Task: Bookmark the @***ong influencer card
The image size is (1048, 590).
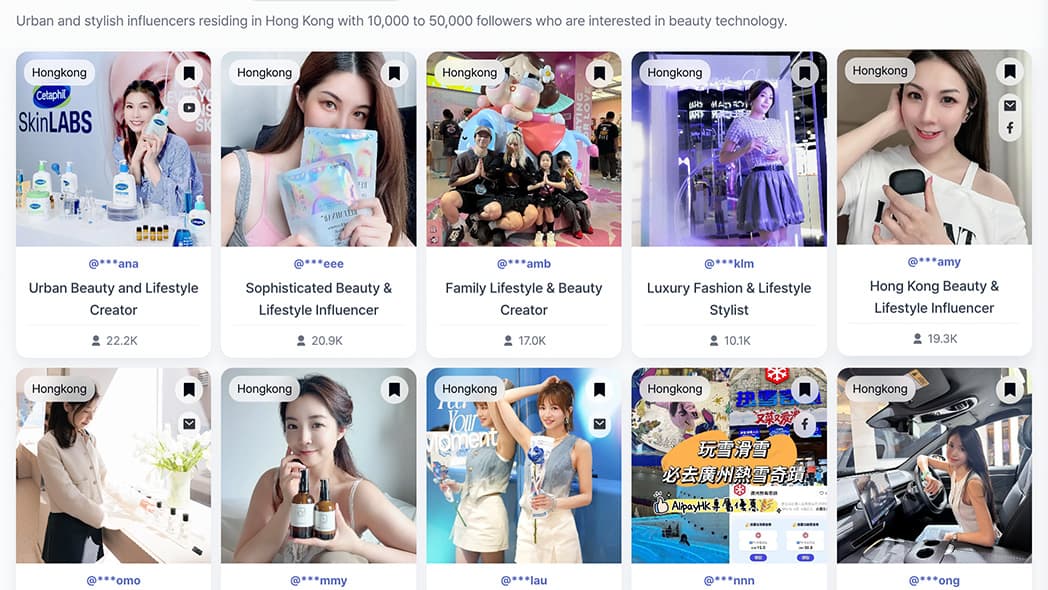Action: 1010,390
